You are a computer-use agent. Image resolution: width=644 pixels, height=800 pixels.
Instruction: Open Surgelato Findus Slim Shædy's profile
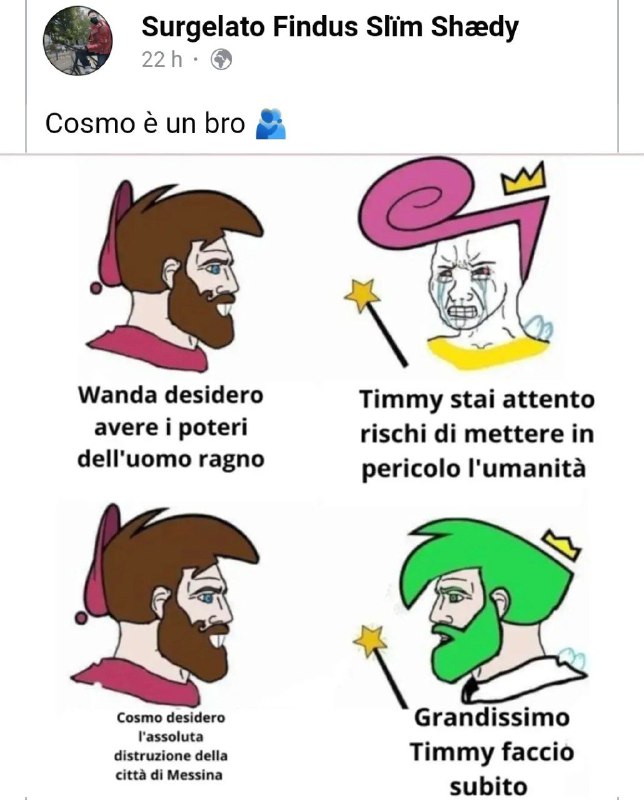click(330, 27)
